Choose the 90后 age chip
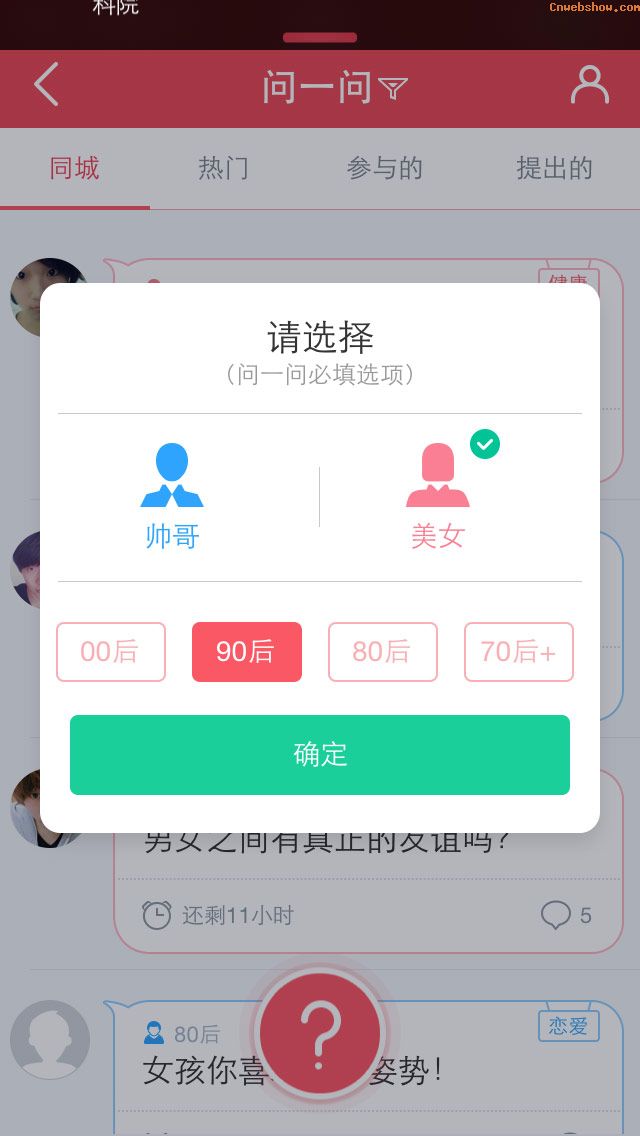Image resolution: width=640 pixels, height=1136 pixels. [247, 652]
